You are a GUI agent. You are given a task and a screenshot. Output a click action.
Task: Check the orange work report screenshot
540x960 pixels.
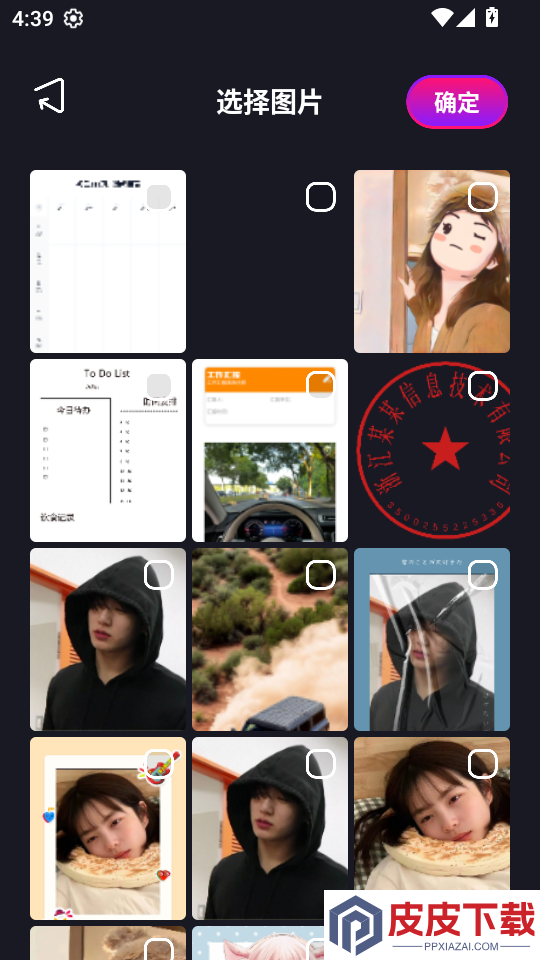pyautogui.click(x=321, y=386)
